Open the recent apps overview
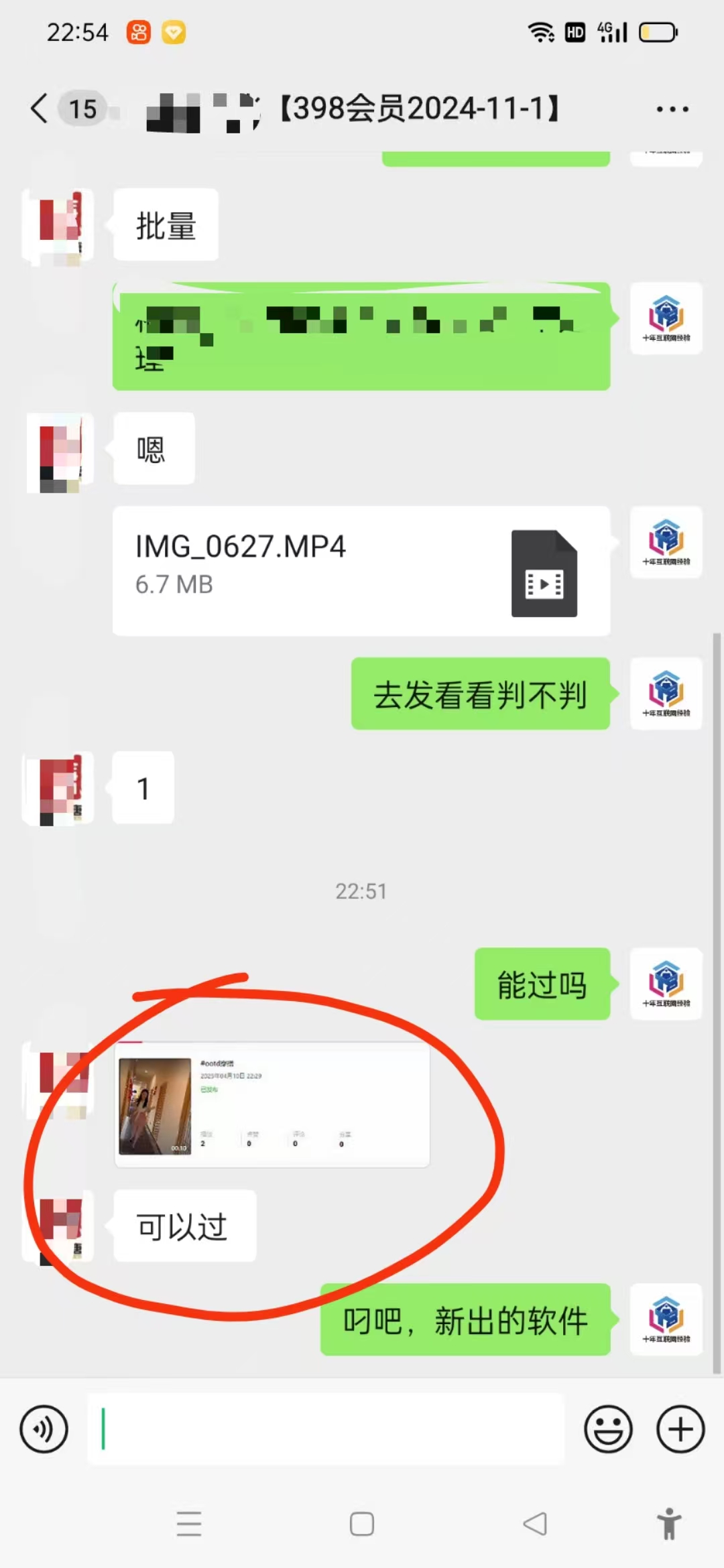724x1568 pixels. pyautogui.click(x=189, y=1524)
